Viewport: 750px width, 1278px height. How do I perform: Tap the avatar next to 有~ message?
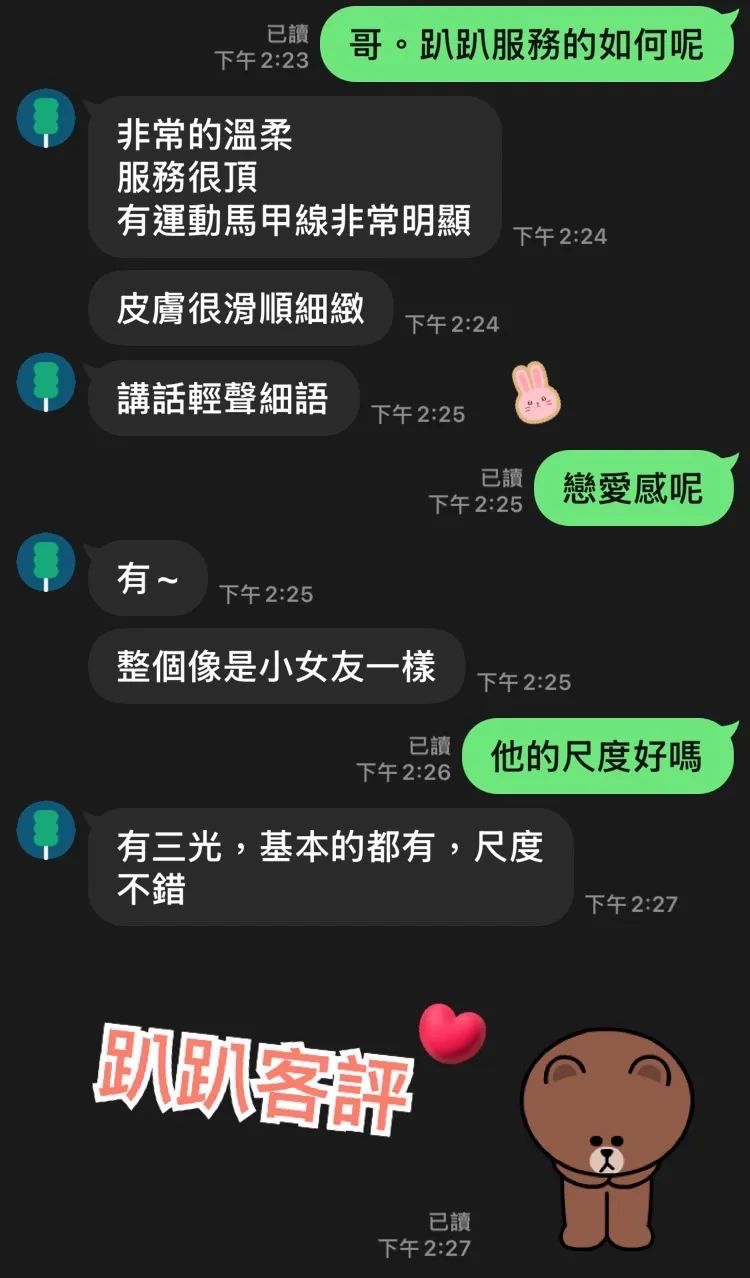46,561
